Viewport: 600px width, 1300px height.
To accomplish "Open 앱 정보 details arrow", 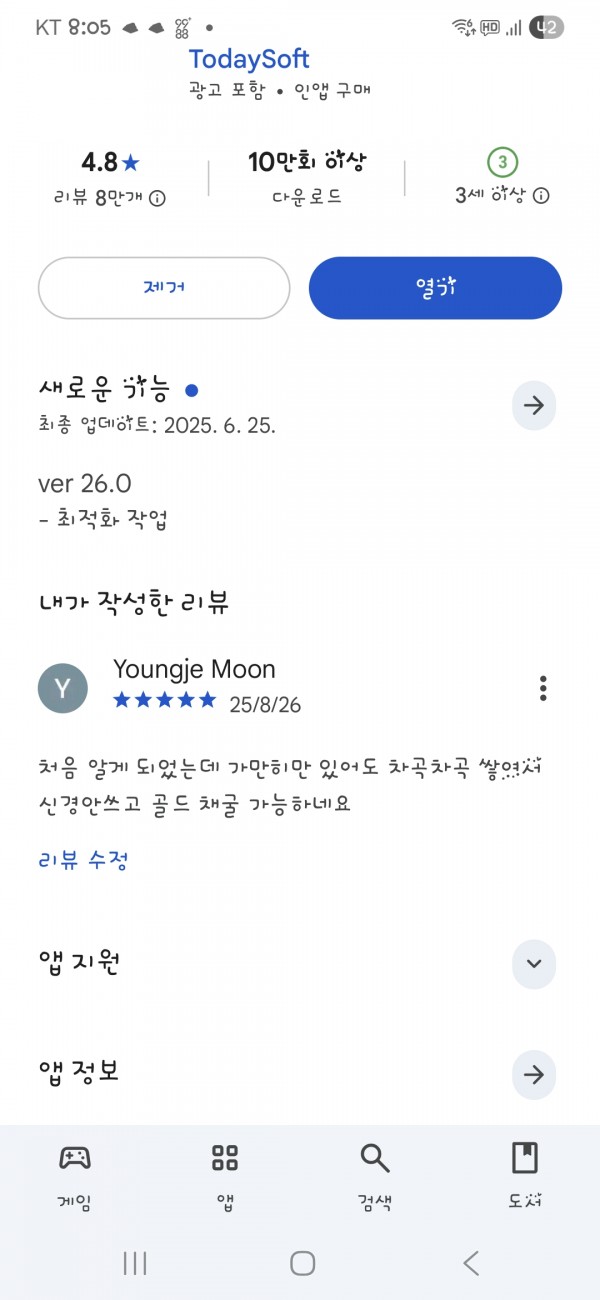I will point(534,1075).
